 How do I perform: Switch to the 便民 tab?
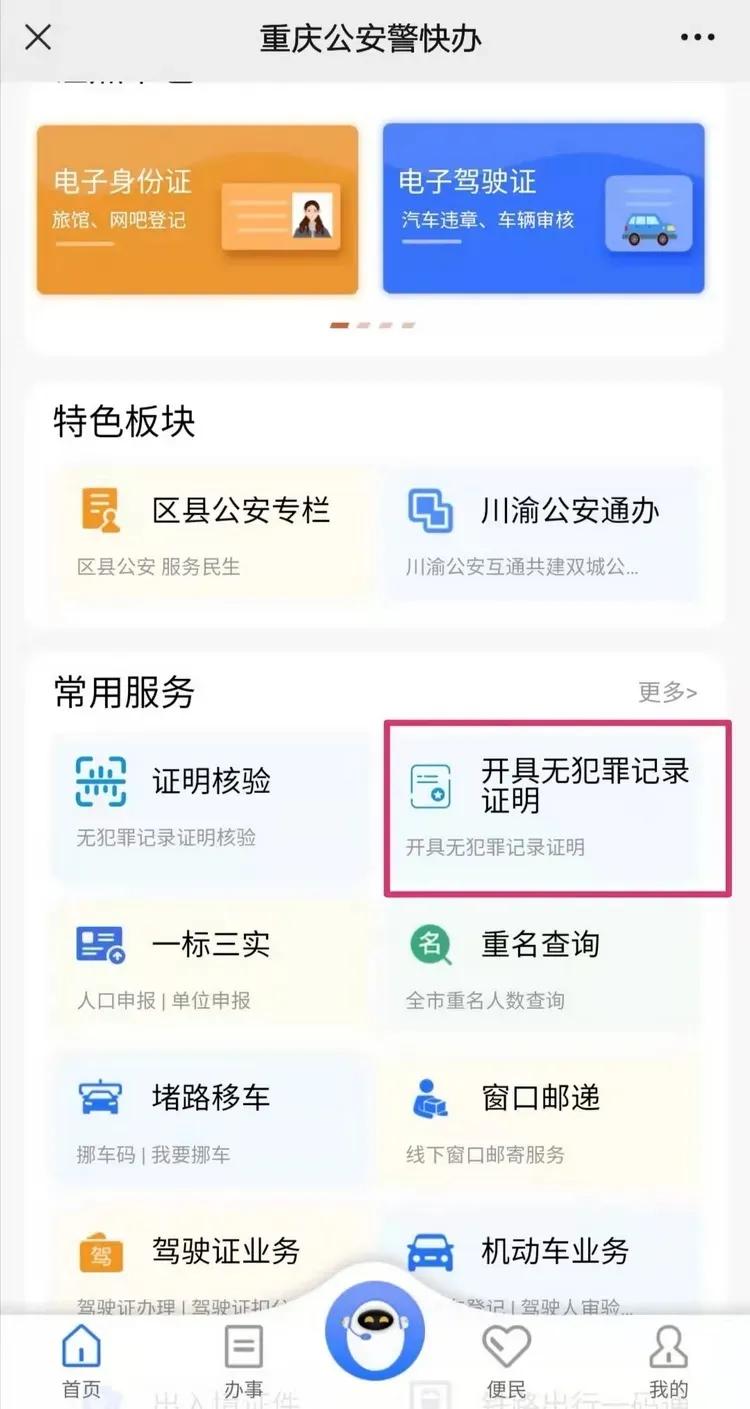[506, 1361]
